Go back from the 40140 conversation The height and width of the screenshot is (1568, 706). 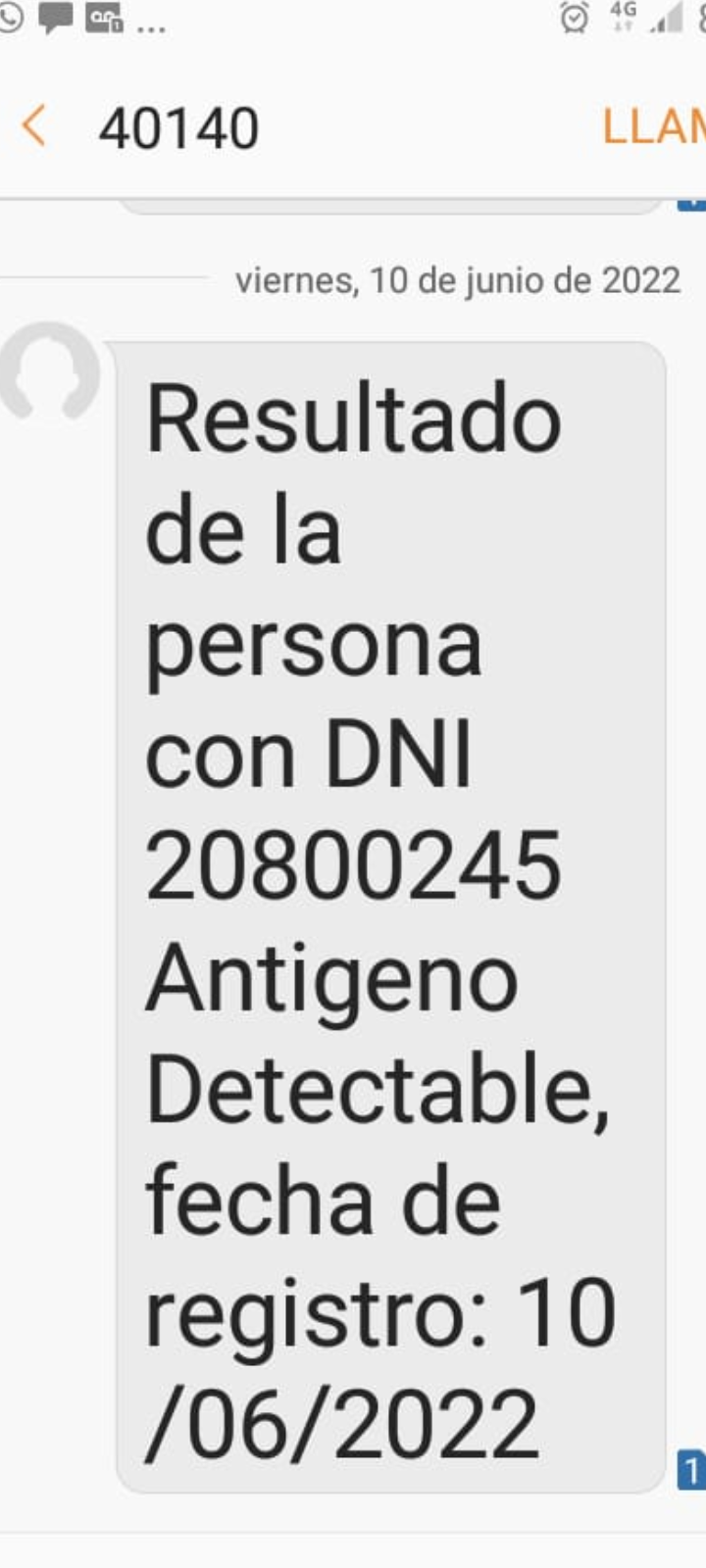[x=34, y=127]
